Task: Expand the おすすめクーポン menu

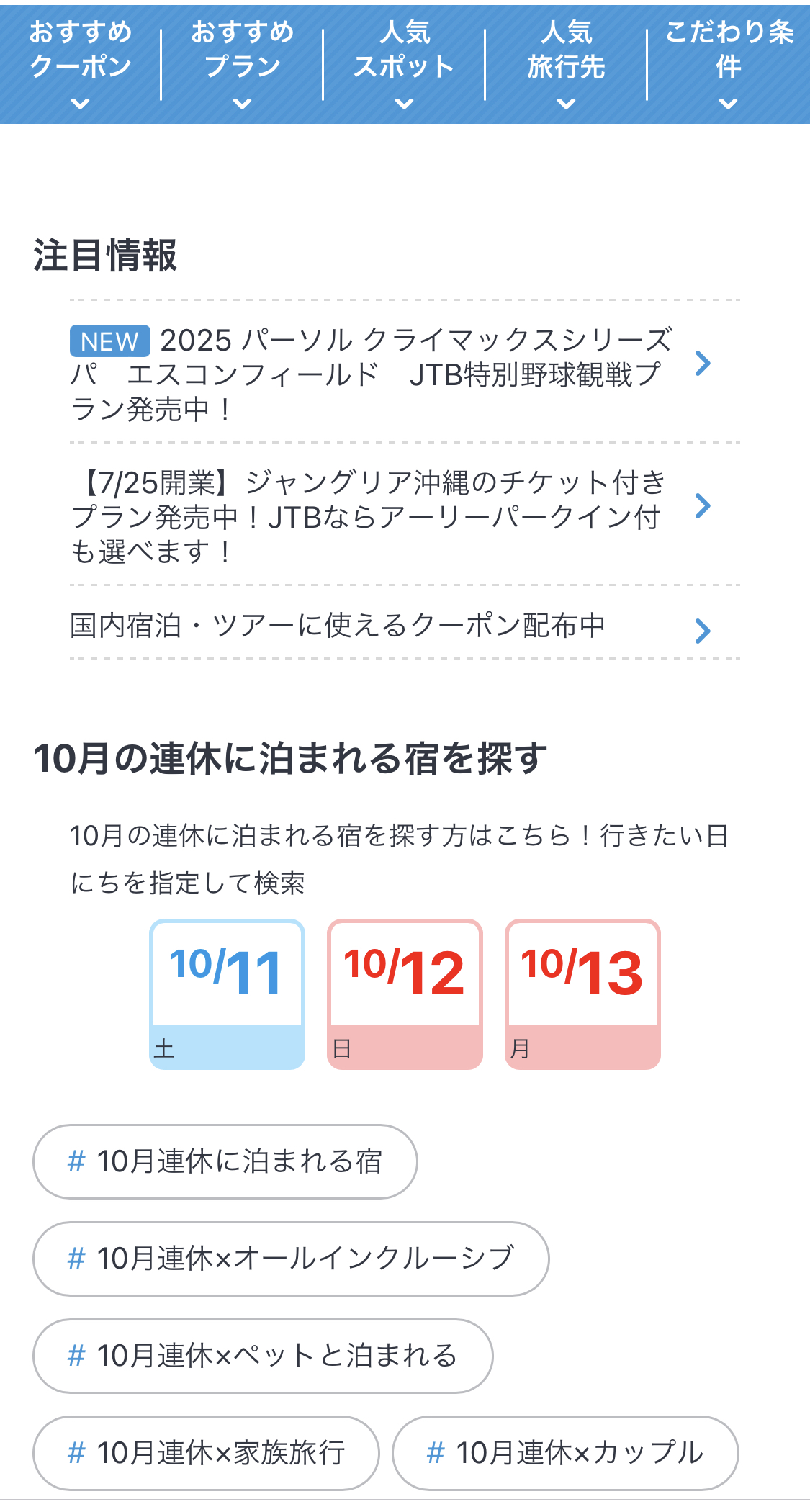Action: (81, 65)
